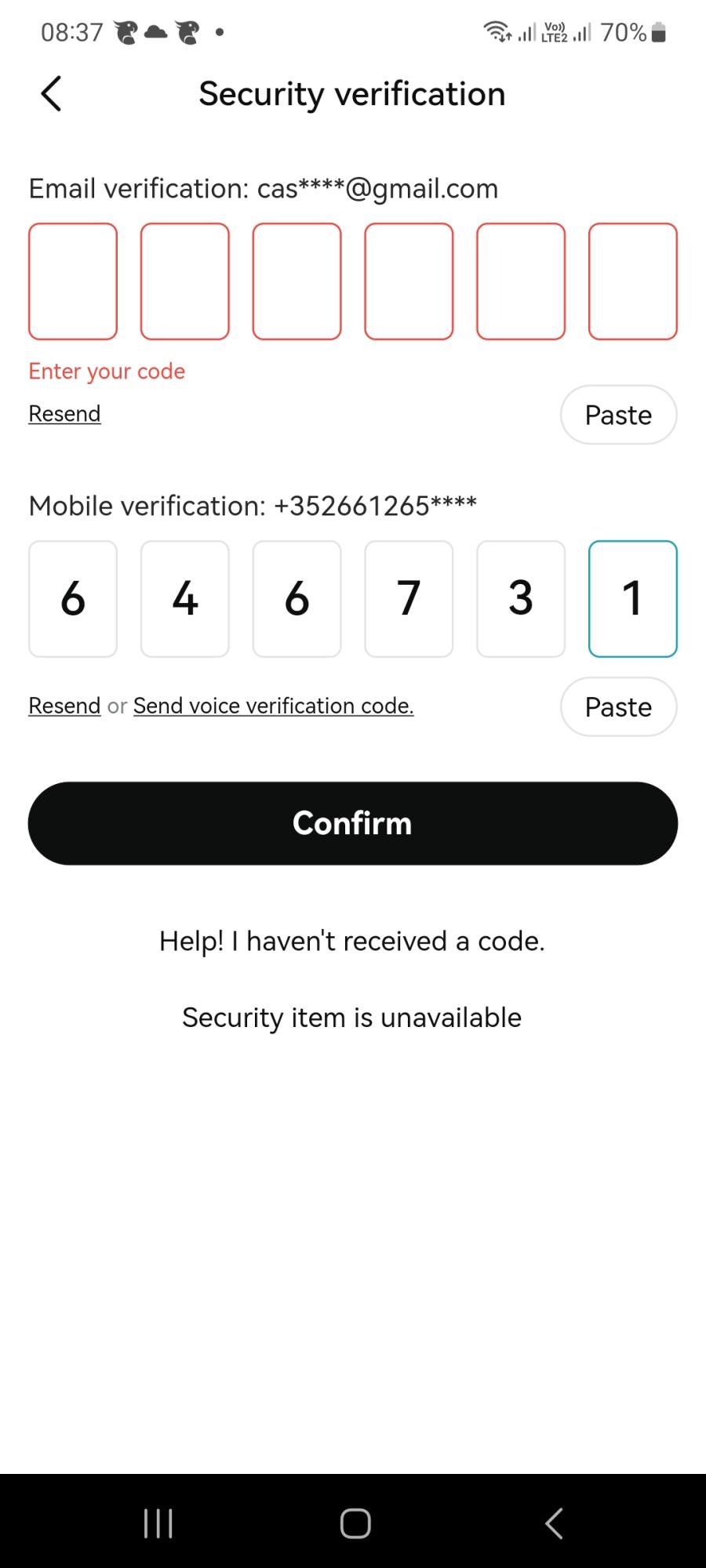The height and width of the screenshot is (1568, 706).
Task: Tap the mobile code box showing 7
Action: click(409, 599)
